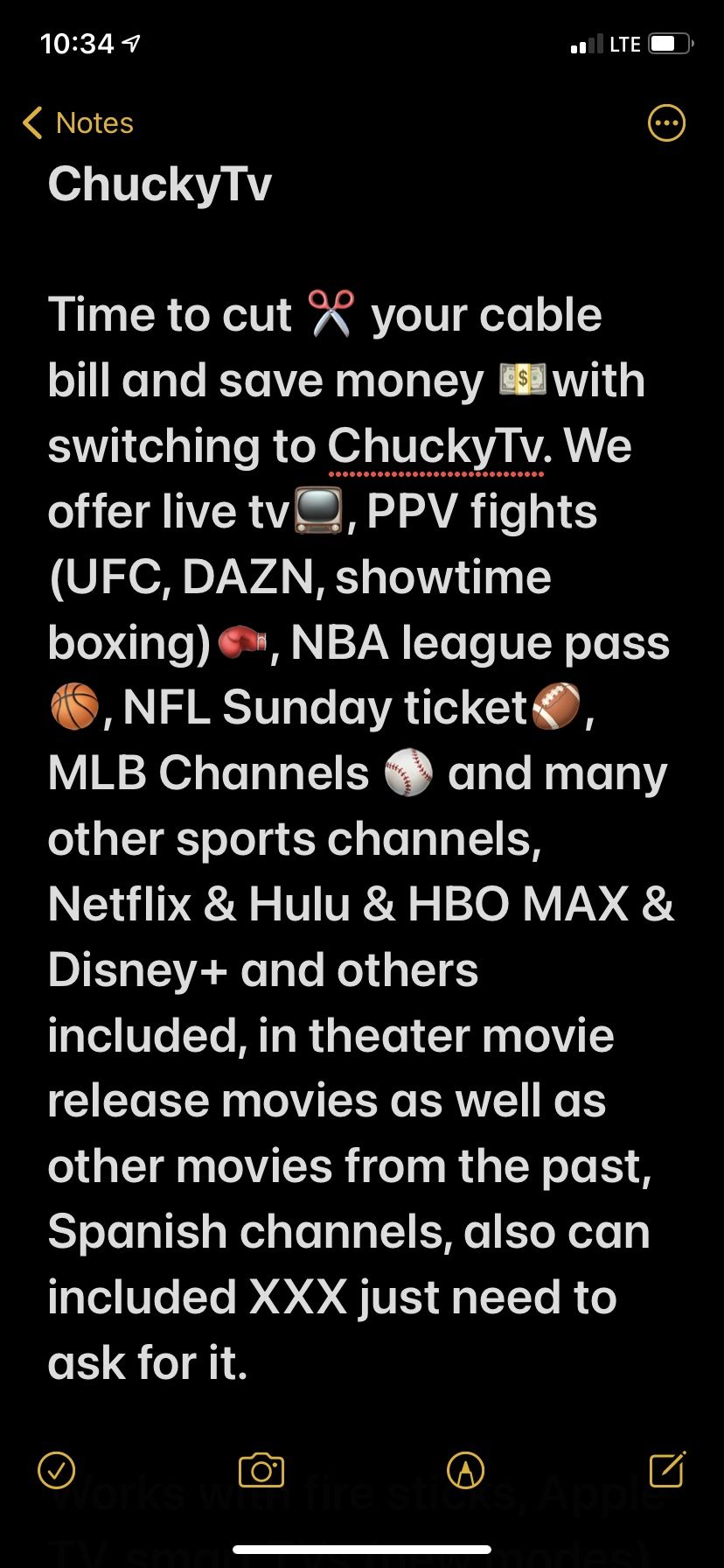Open the markup pen tool
The image size is (724, 1568).
click(x=465, y=1470)
